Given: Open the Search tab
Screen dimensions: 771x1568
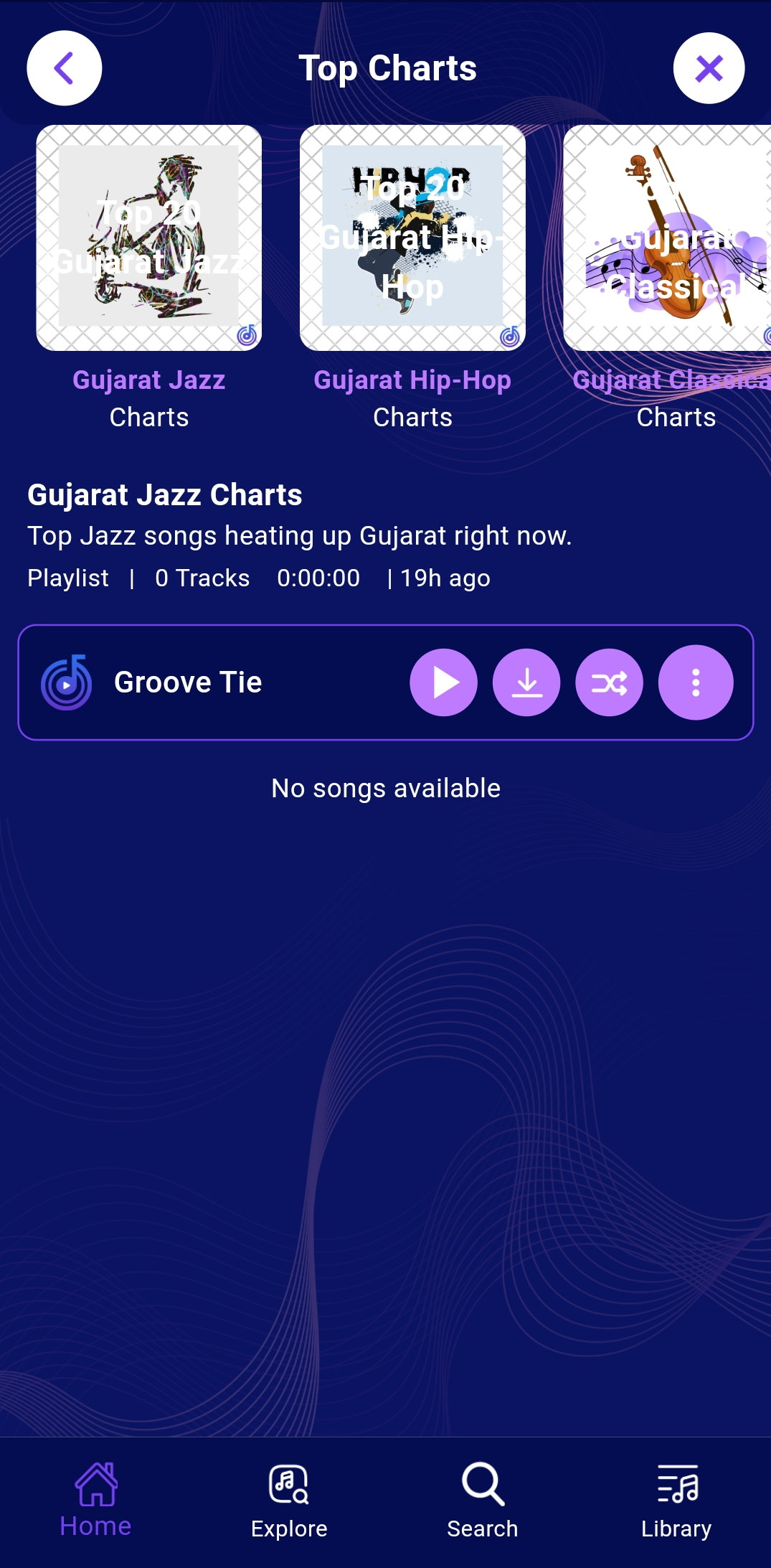Looking at the screenshot, I should pyautogui.click(x=483, y=1501).
